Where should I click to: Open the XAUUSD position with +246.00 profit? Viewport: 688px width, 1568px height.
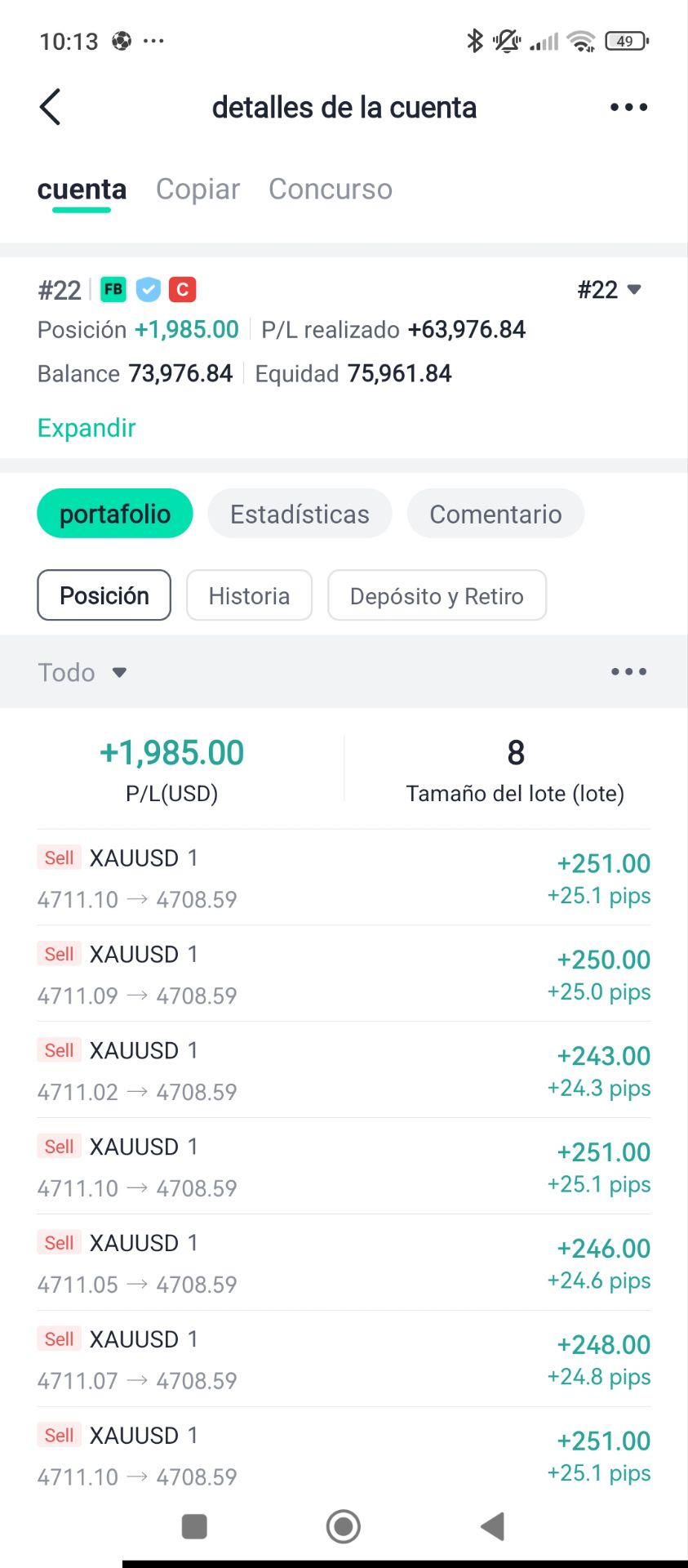pos(344,1263)
